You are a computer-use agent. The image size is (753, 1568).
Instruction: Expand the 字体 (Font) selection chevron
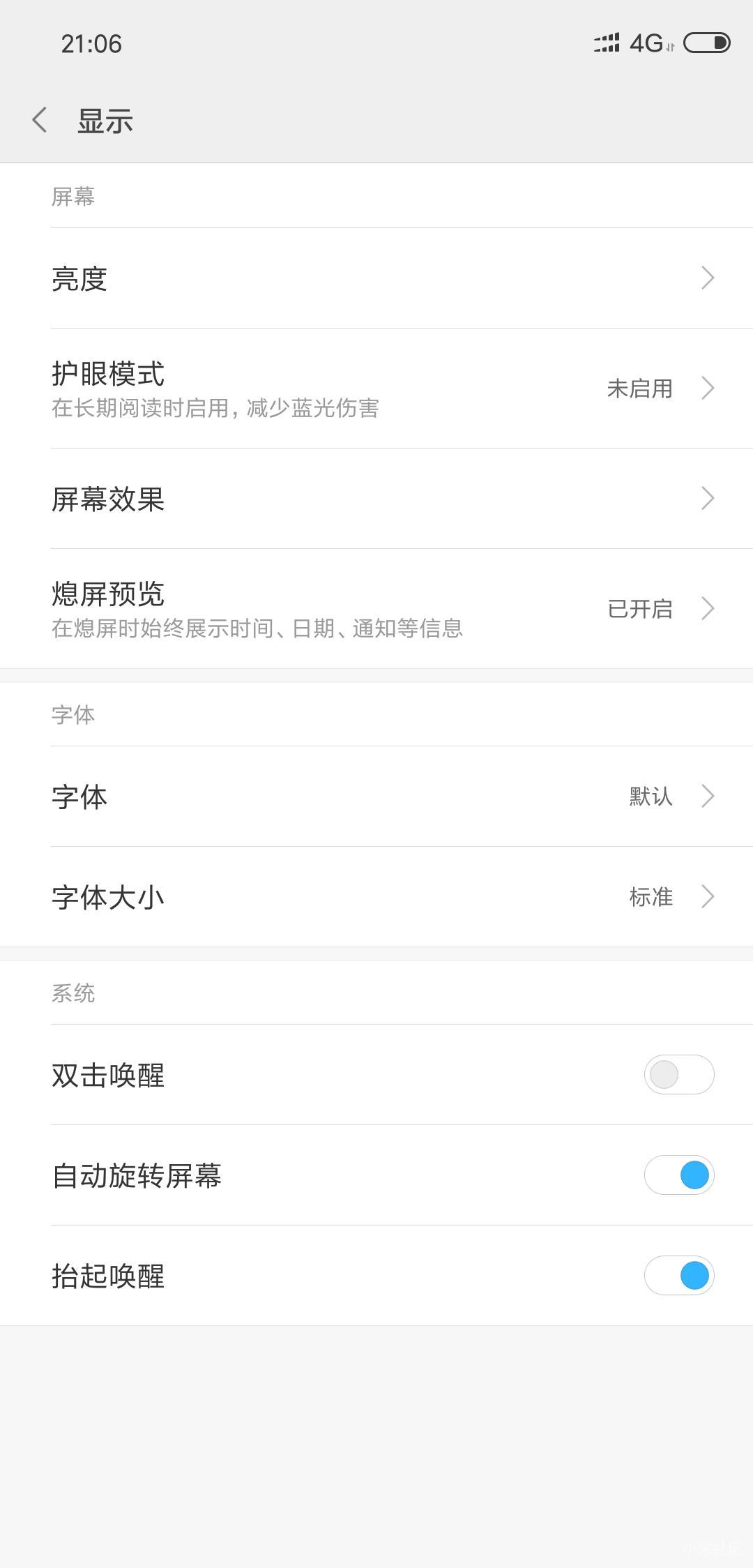pyautogui.click(x=707, y=796)
